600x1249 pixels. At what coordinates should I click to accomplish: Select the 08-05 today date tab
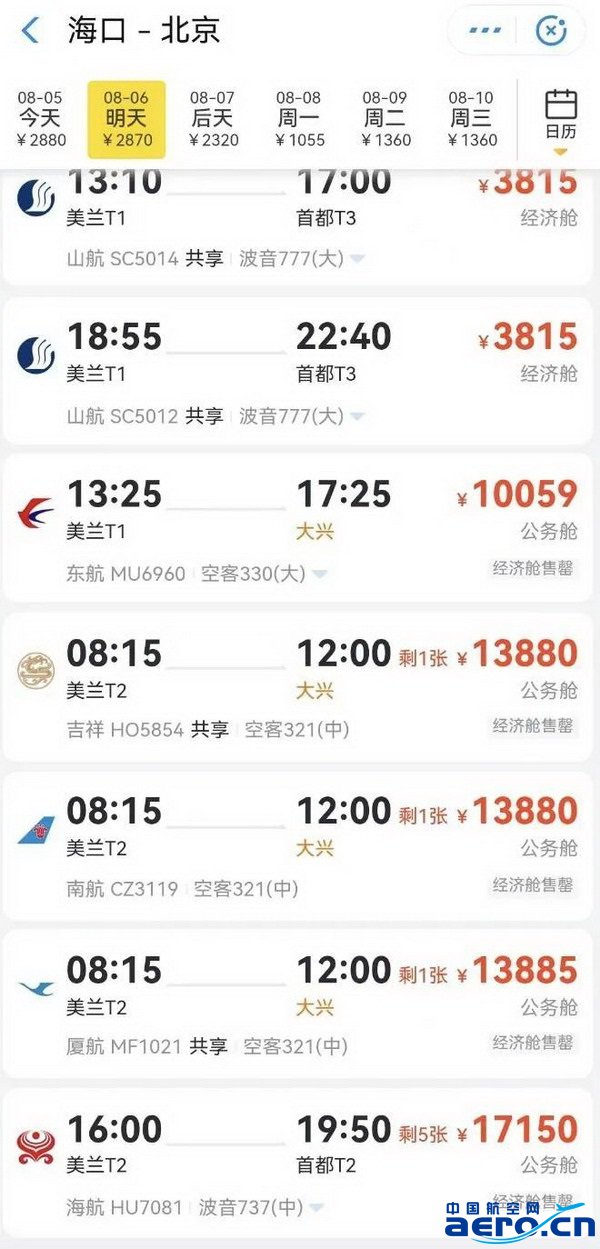pyautogui.click(x=41, y=119)
